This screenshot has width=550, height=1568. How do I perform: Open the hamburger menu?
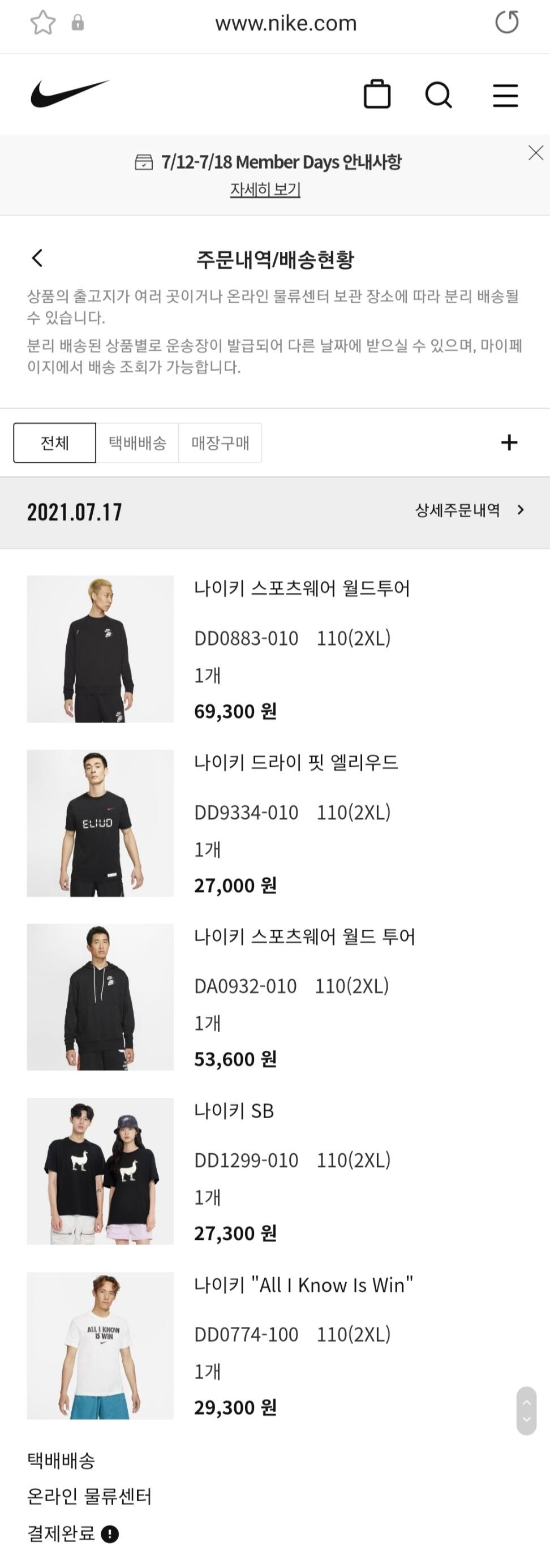505,96
